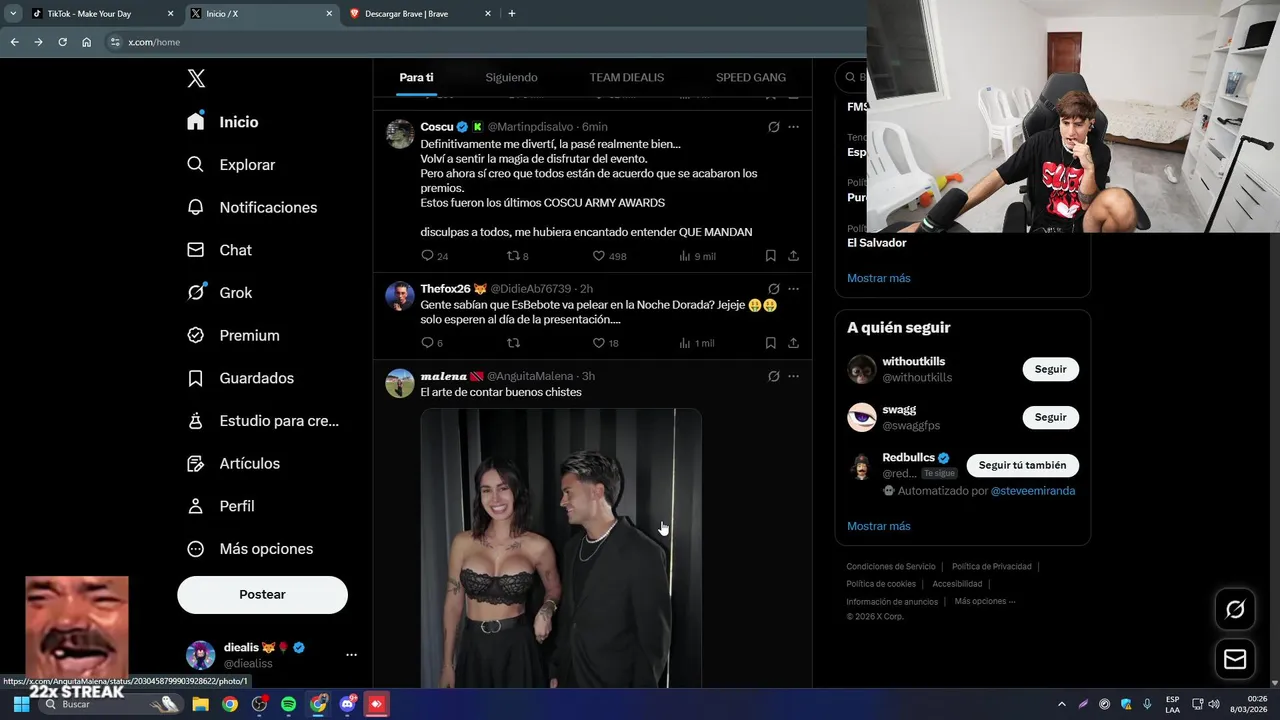The width and height of the screenshot is (1280, 720).
Task: Open Perfil from the sidebar
Action: 236,506
